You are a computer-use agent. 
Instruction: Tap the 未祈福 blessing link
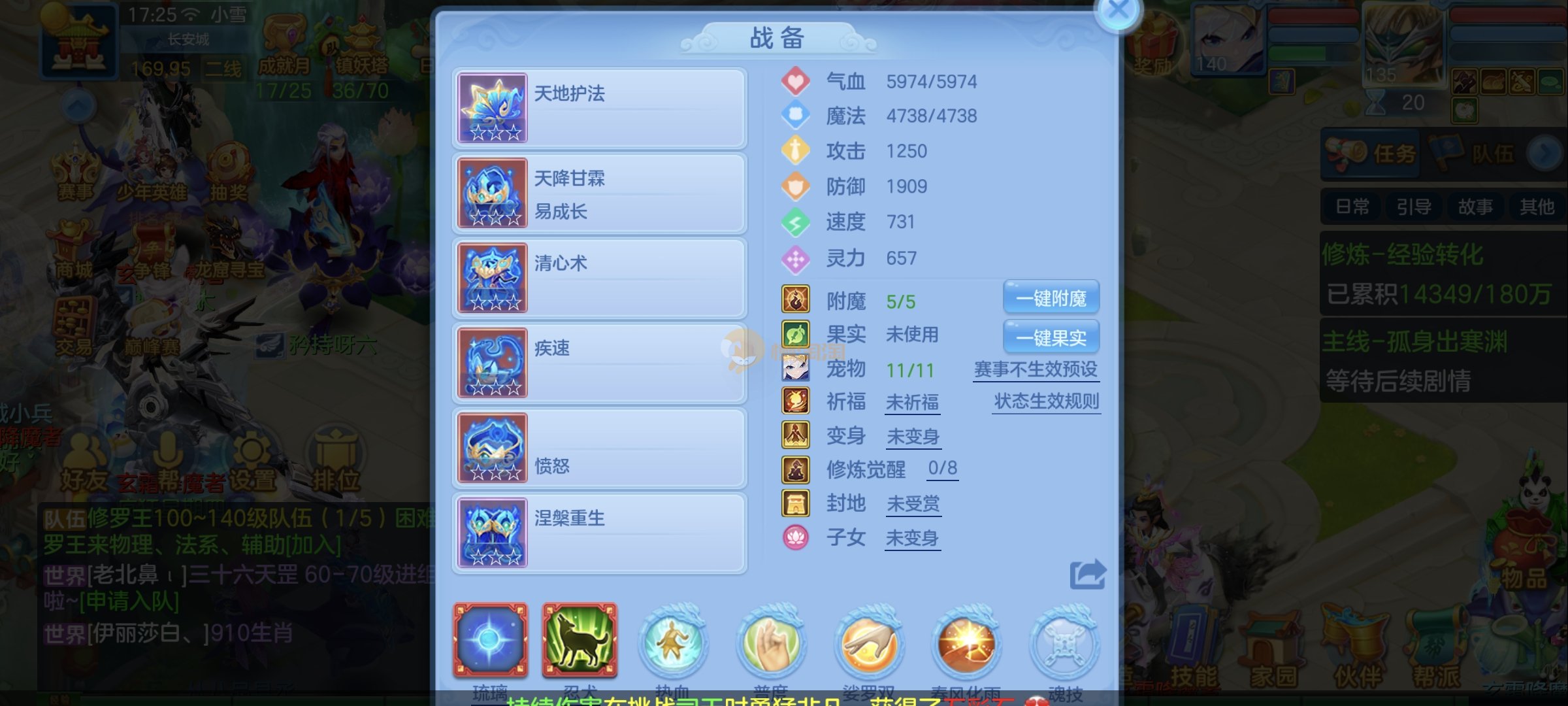(912, 403)
